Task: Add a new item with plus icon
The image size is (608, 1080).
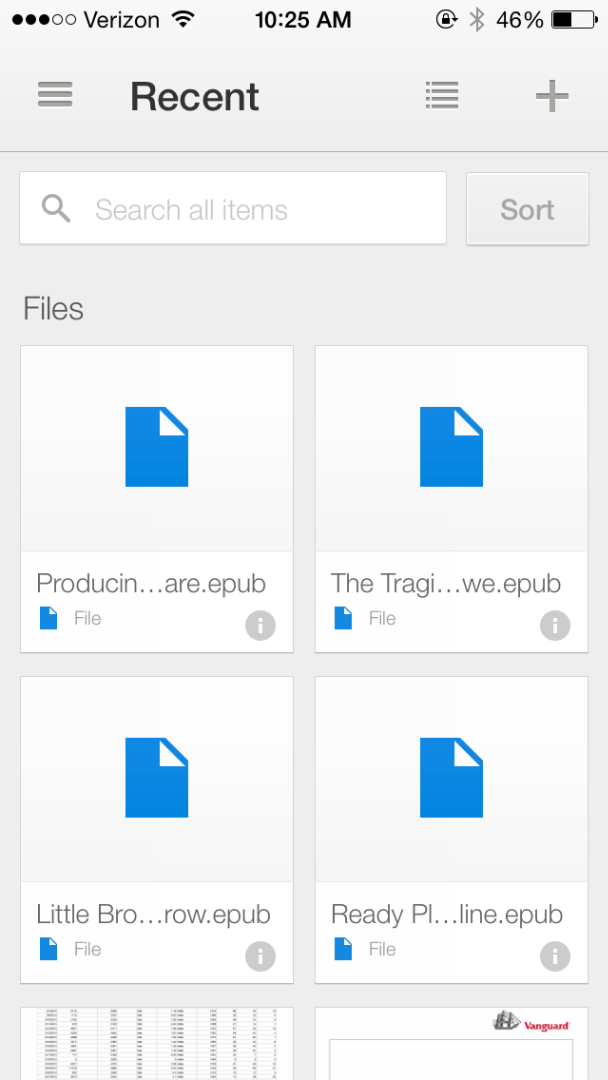Action: [x=551, y=96]
